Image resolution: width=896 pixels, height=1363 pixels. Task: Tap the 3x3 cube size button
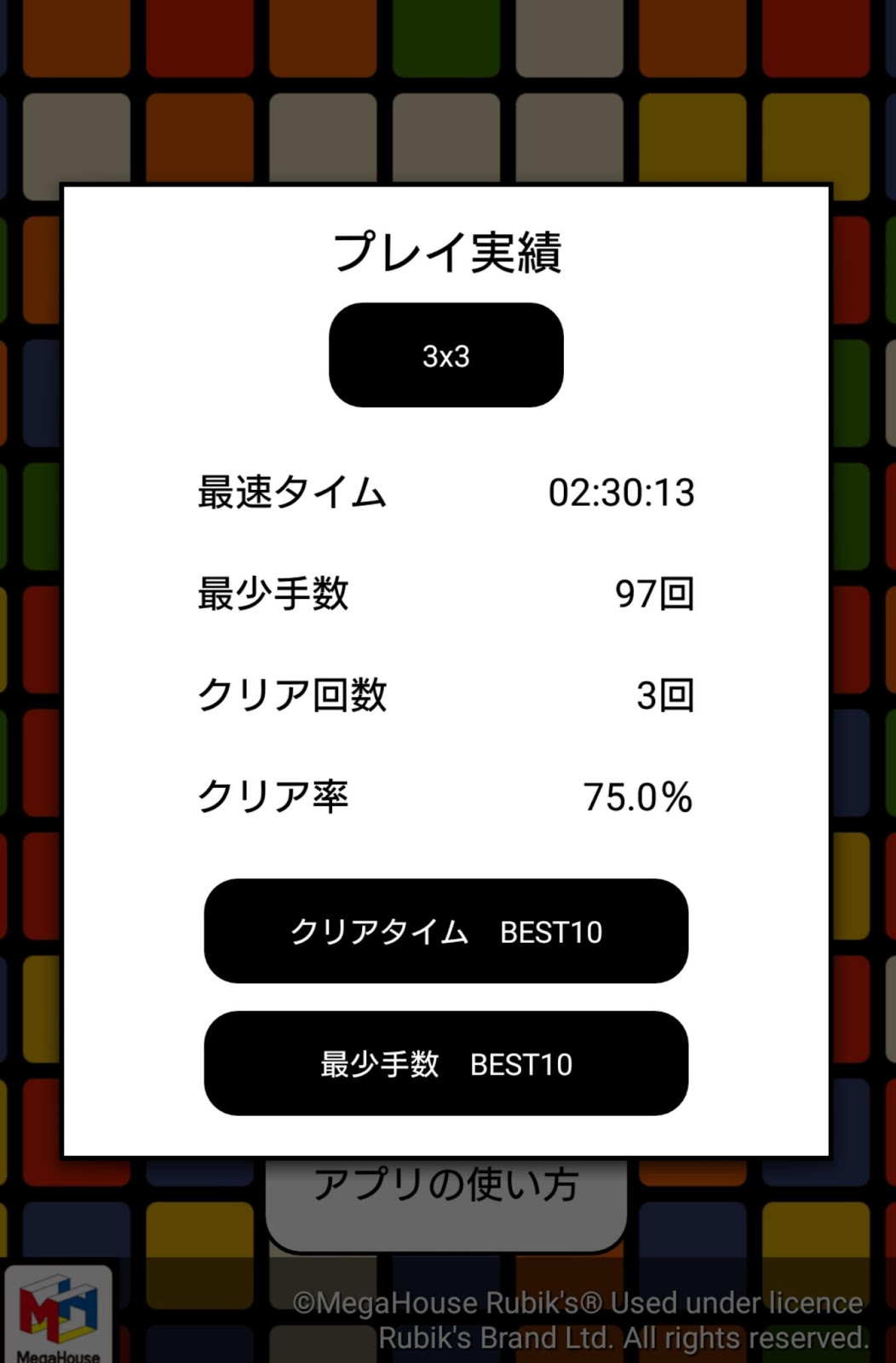445,355
